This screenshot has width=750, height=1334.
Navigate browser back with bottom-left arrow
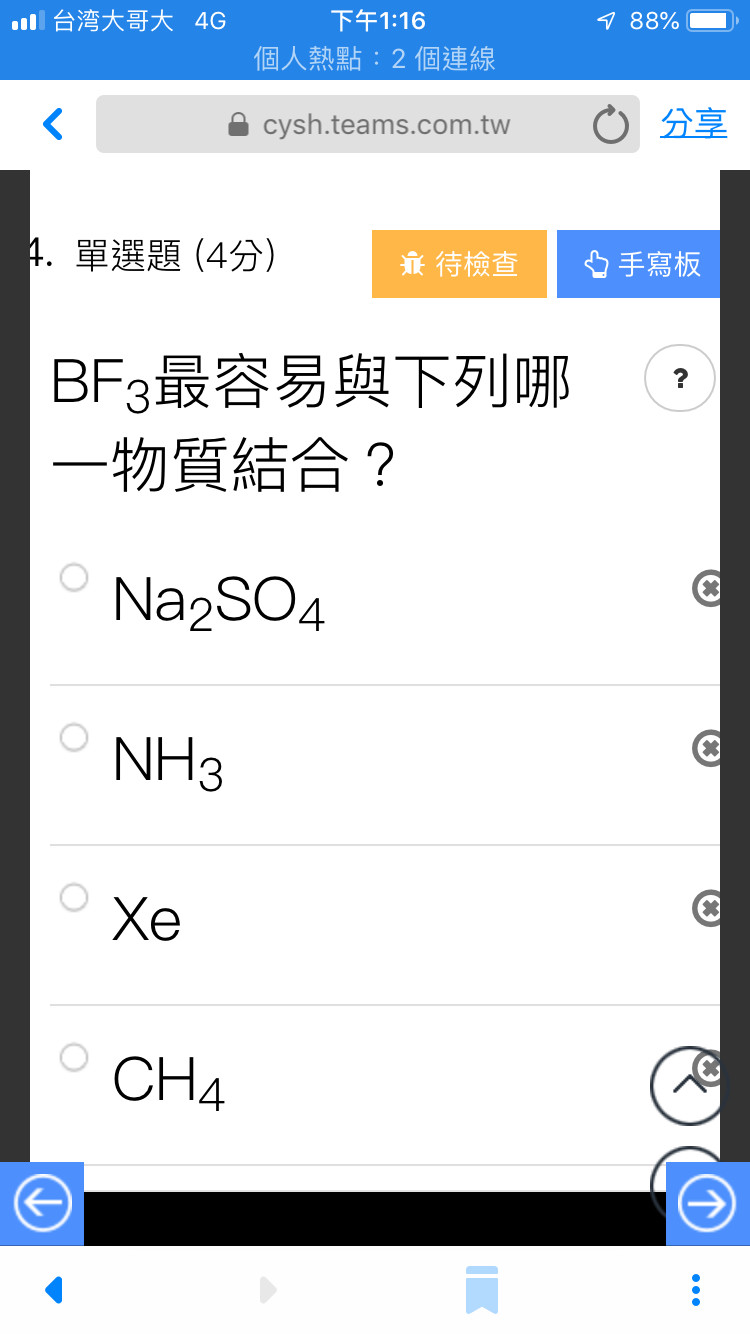click(54, 1290)
